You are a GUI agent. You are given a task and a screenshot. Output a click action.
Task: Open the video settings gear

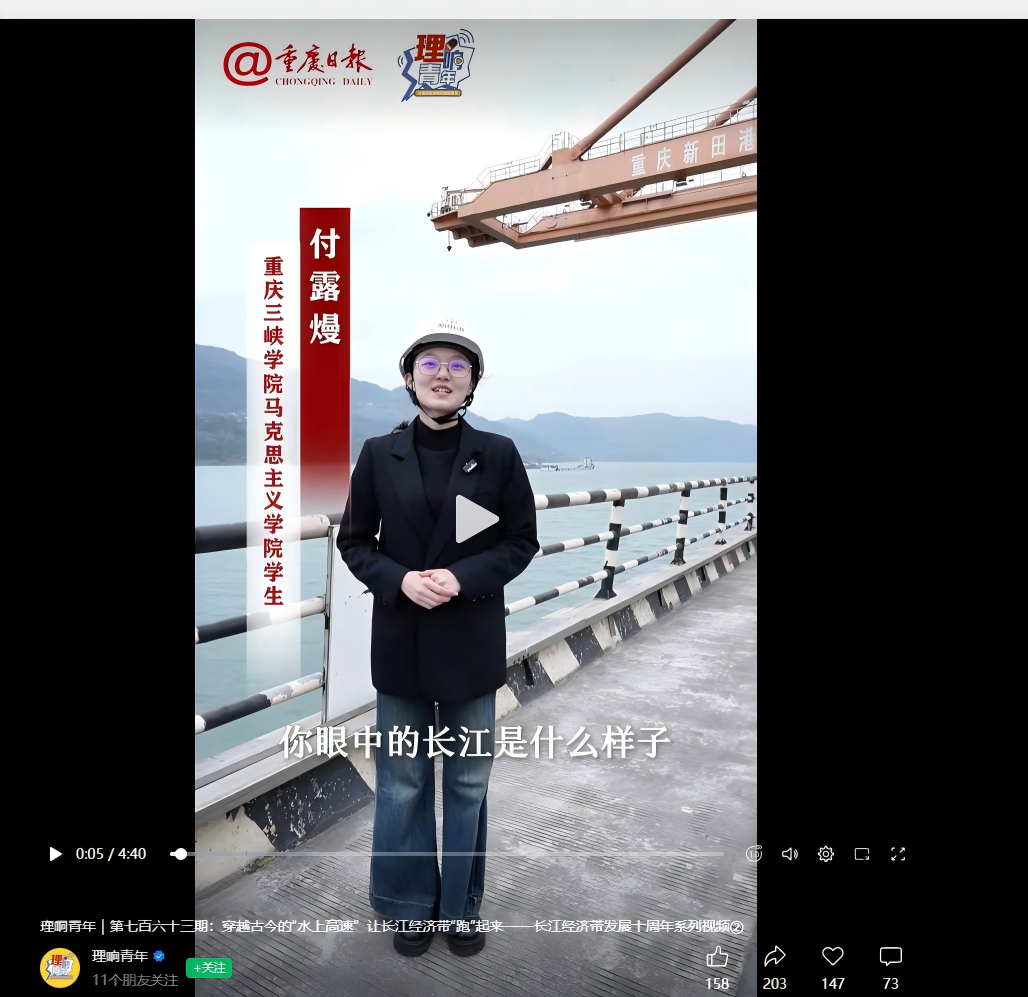click(826, 854)
